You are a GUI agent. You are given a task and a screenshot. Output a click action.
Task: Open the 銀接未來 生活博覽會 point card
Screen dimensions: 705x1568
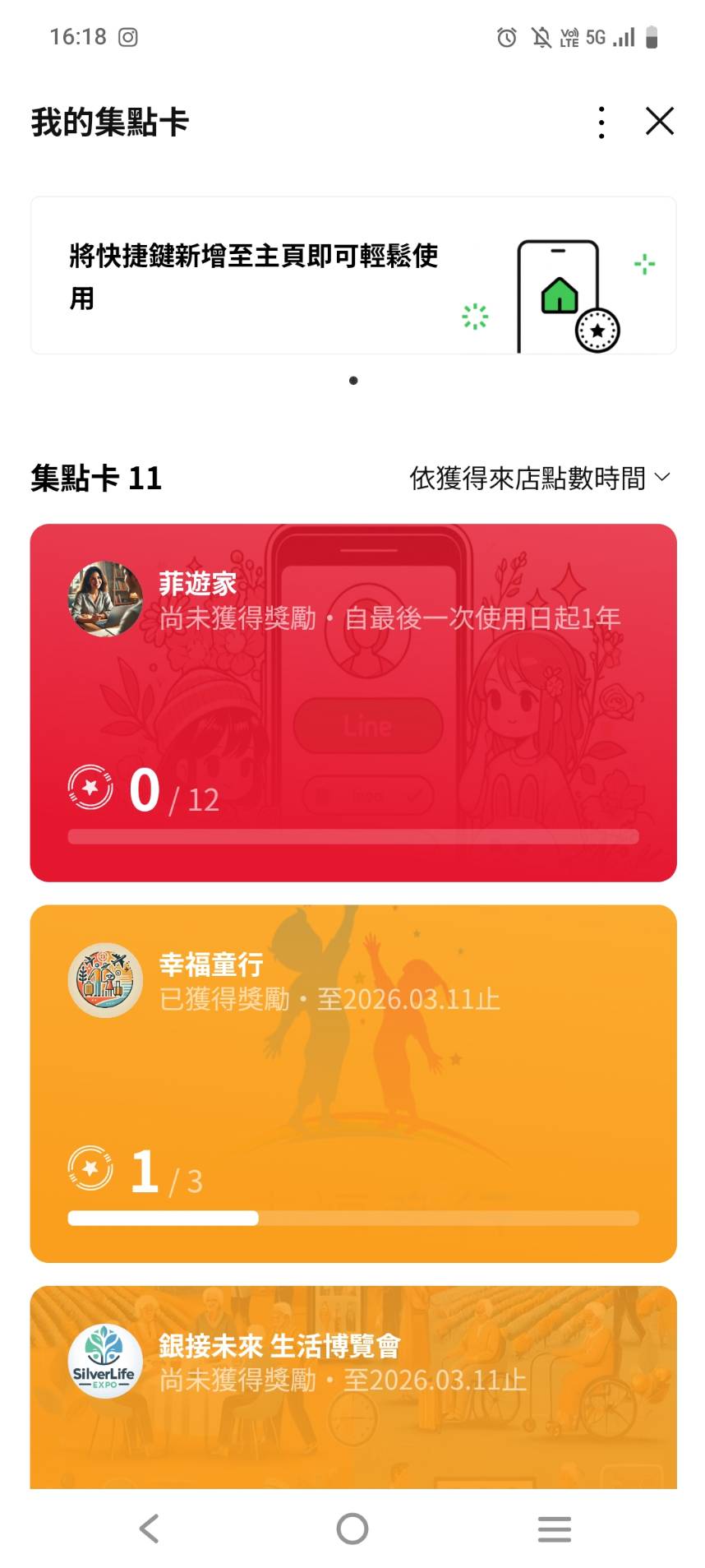352,1387
